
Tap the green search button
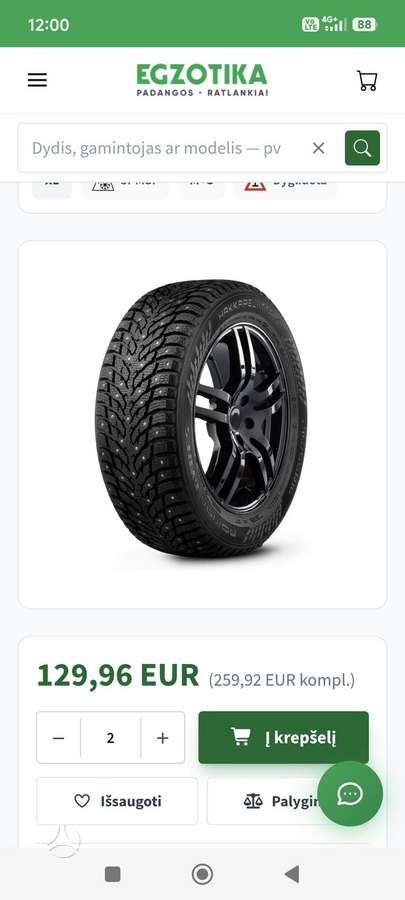coord(362,148)
